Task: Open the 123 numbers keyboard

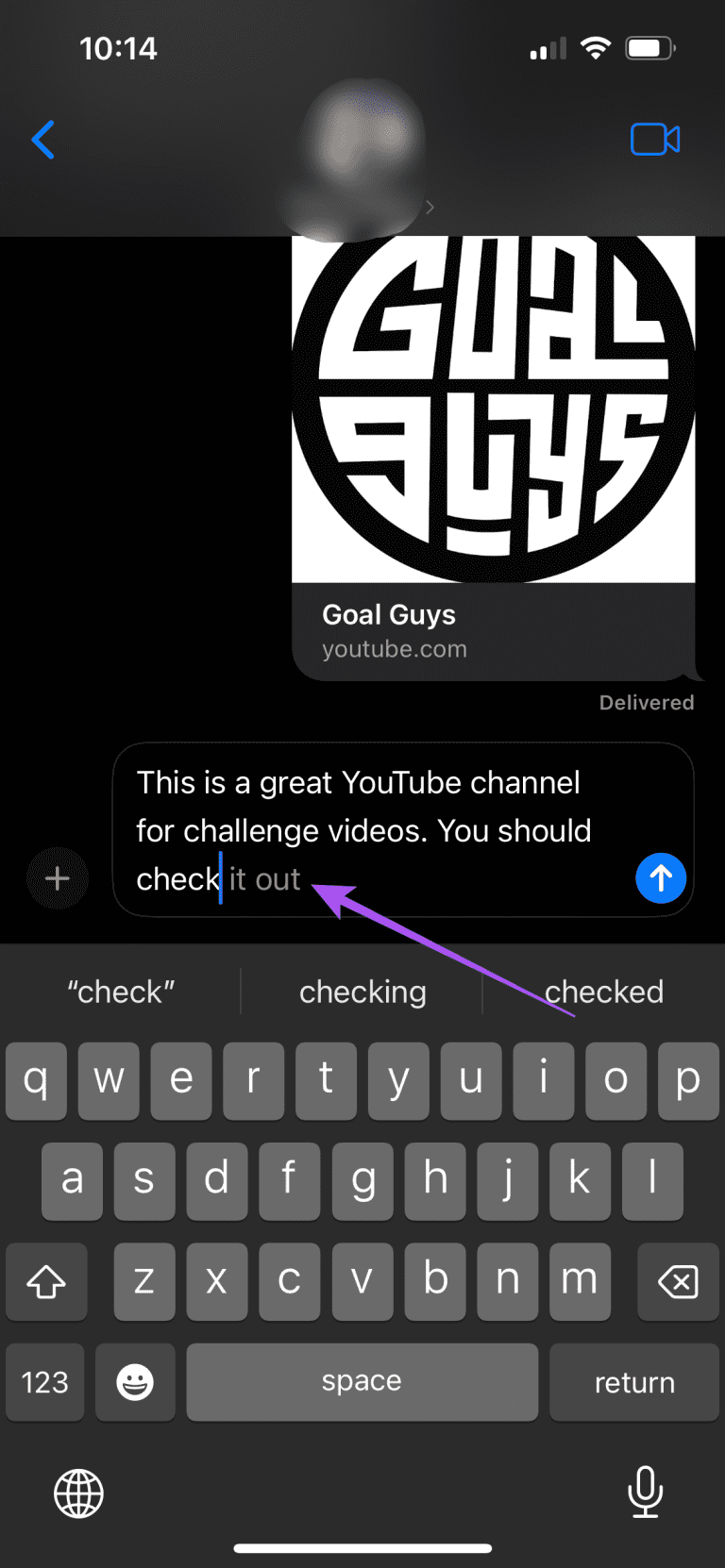Action: point(44,1382)
